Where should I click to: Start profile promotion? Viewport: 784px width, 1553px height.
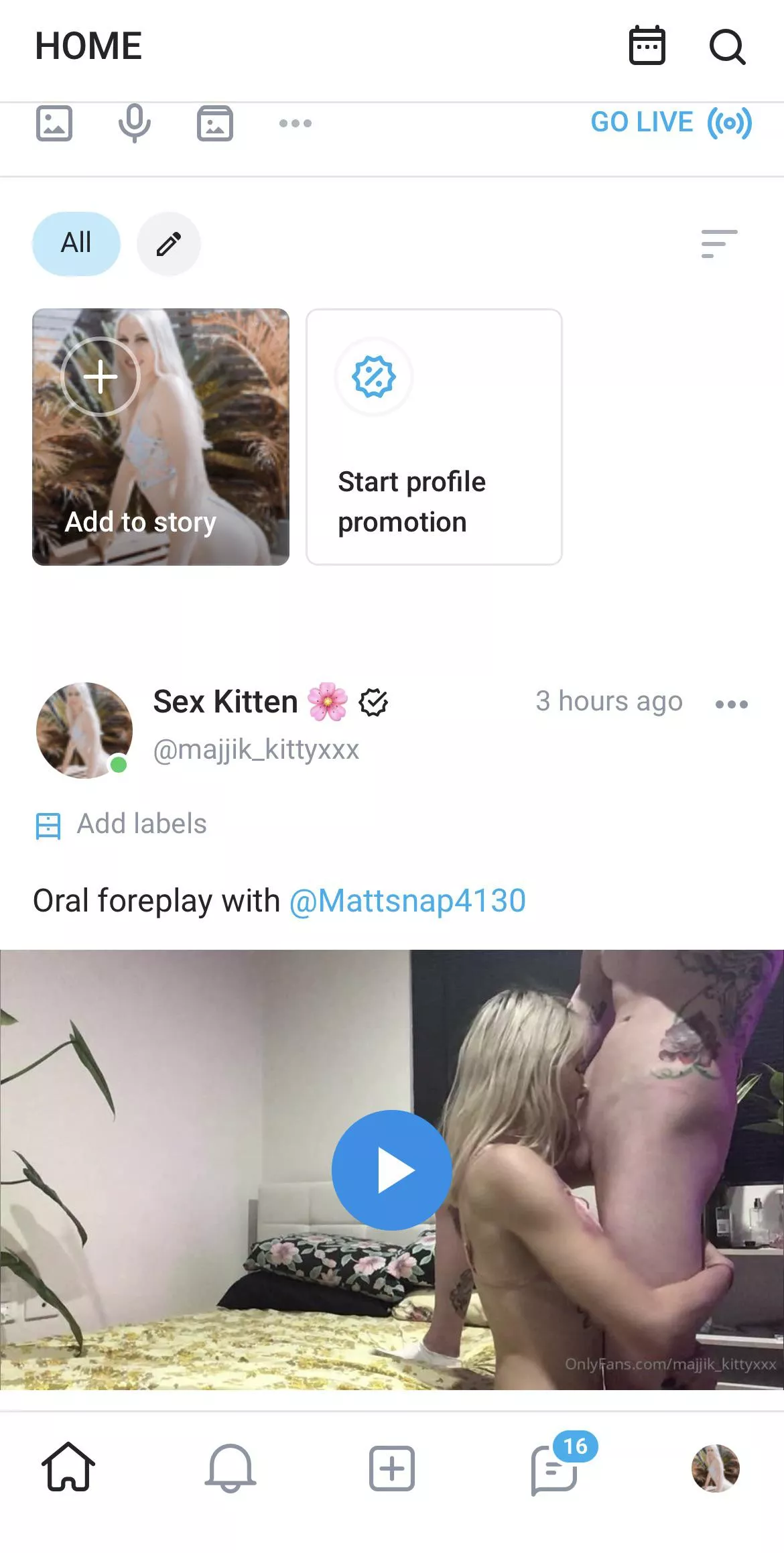434,437
